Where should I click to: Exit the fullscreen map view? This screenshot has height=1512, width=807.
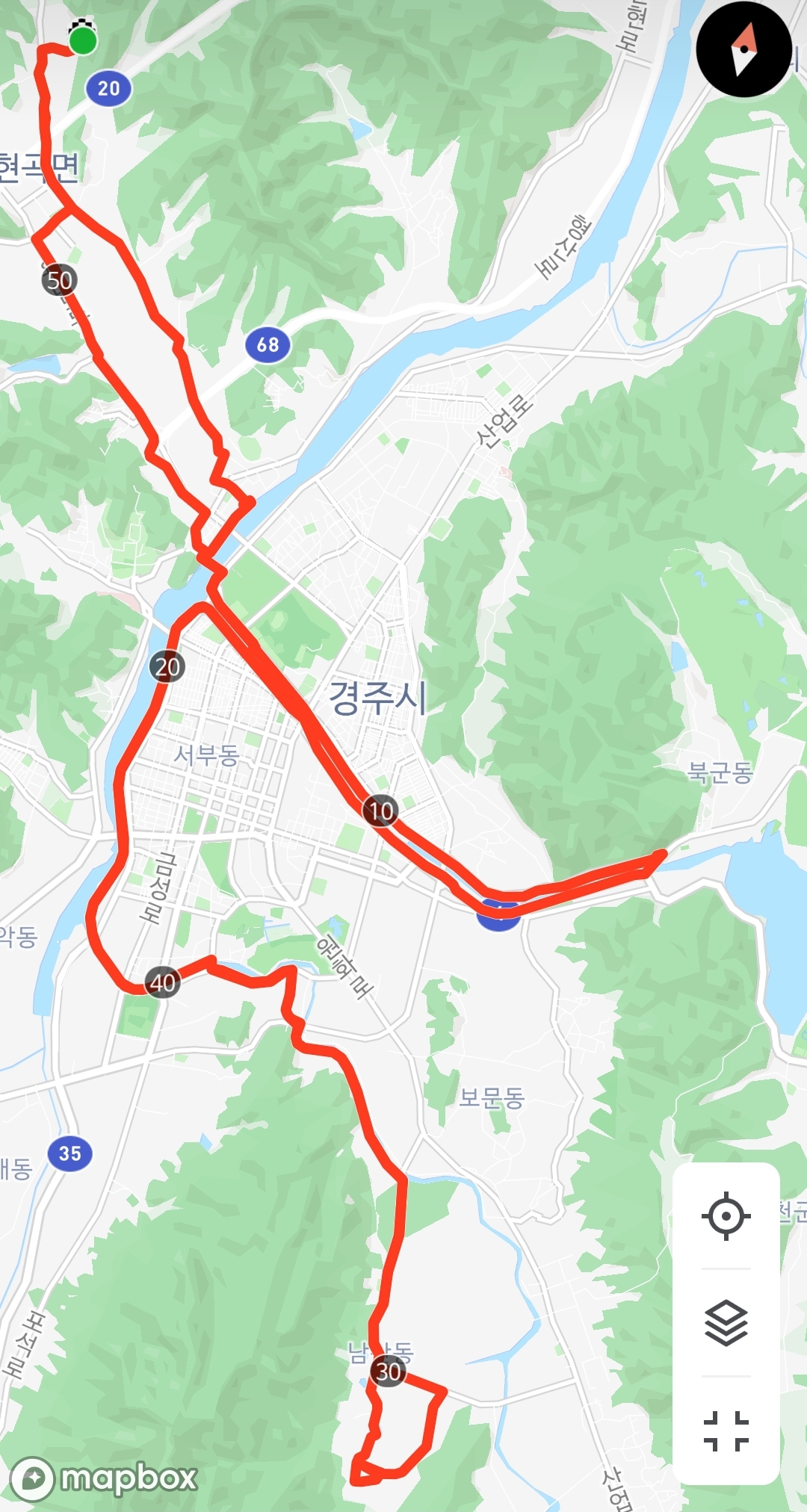coord(726,1431)
